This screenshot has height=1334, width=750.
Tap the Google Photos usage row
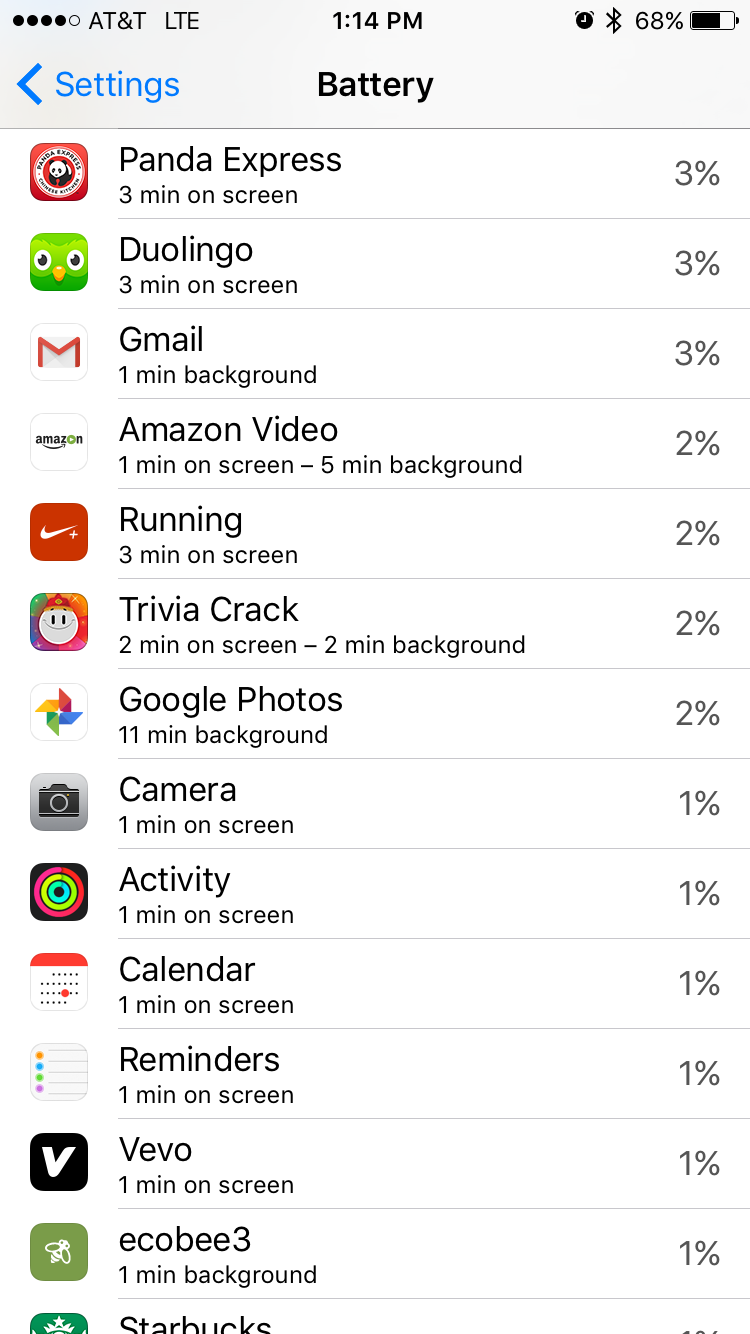(375, 714)
